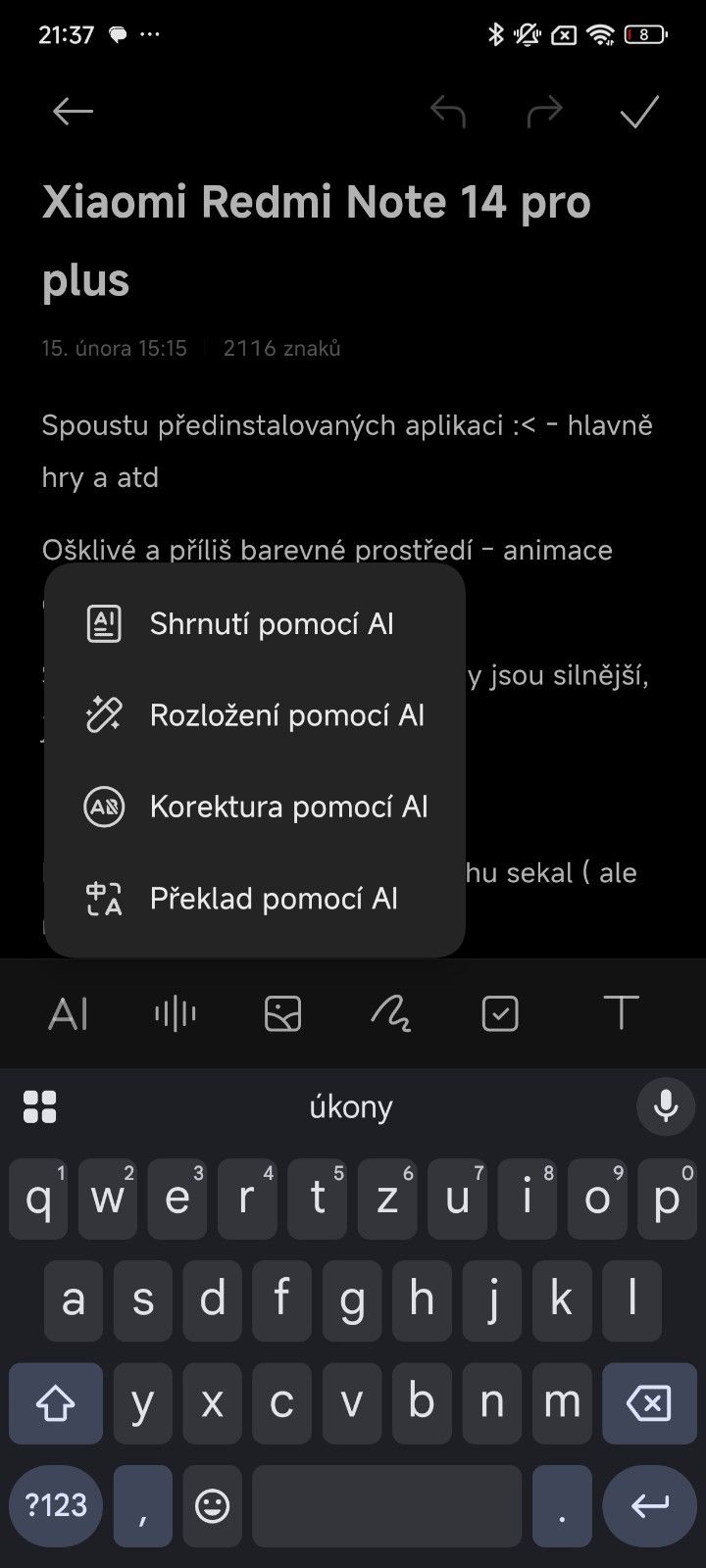This screenshot has height=1568, width=706.
Task: Add a checklist item
Action: (500, 1013)
